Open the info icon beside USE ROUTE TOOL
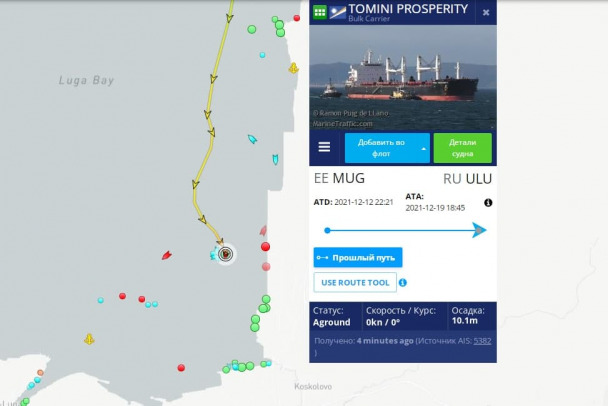Screen dimensions: 608x406 pos(402,282)
